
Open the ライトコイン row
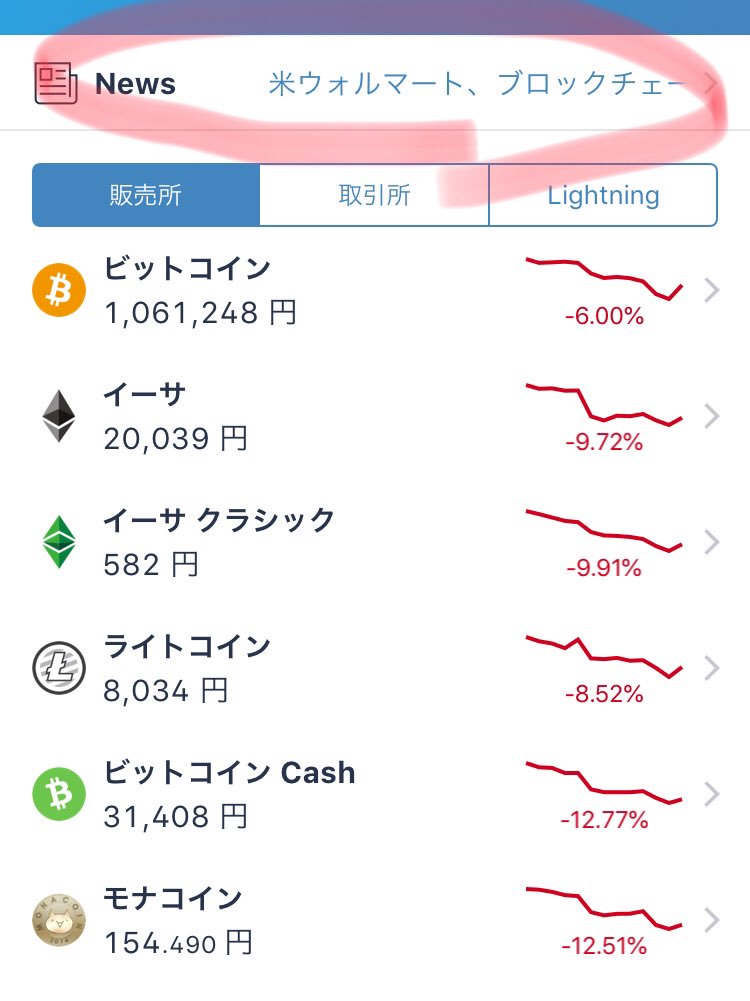[x=375, y=667]
